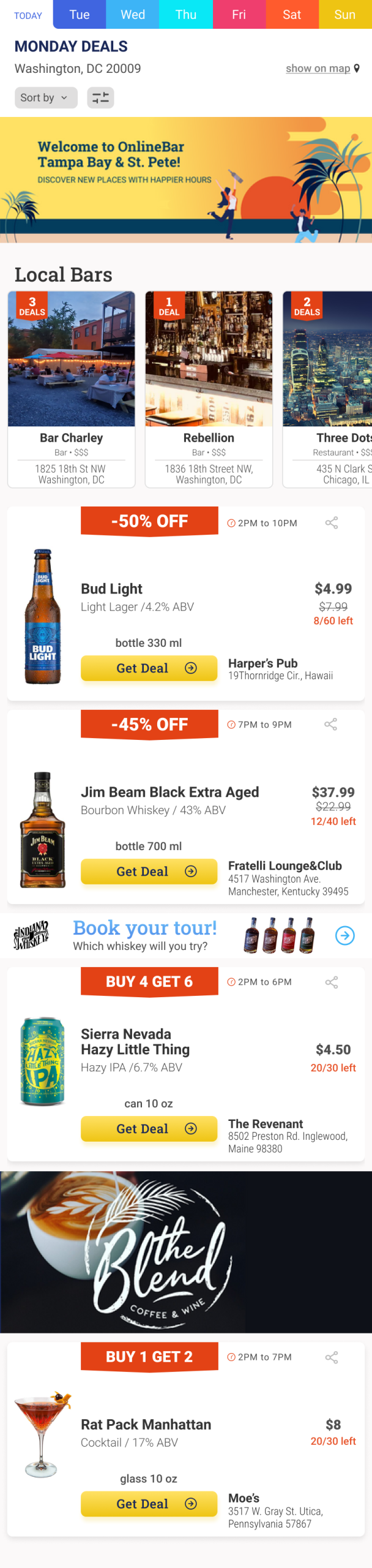Image resolution: width=372 pixels, height=1568 pixels.
Task: Share the Sierra Nevada deal
Action: tap(332, 982)
